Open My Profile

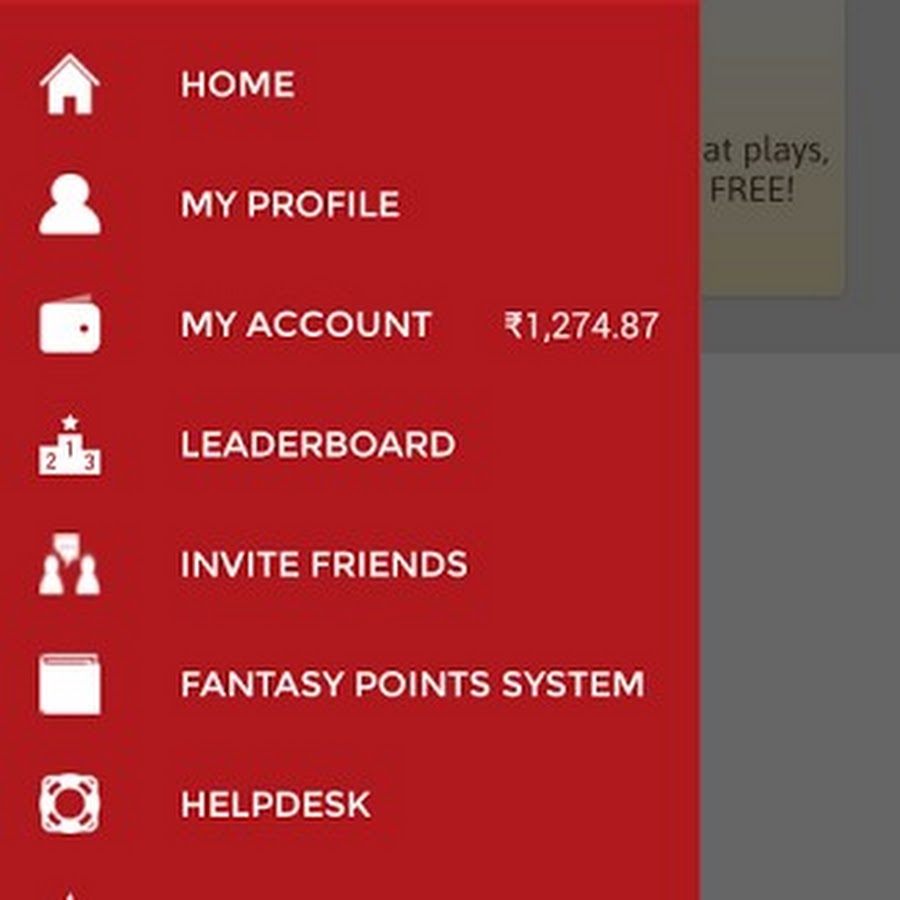pos(290,205)
